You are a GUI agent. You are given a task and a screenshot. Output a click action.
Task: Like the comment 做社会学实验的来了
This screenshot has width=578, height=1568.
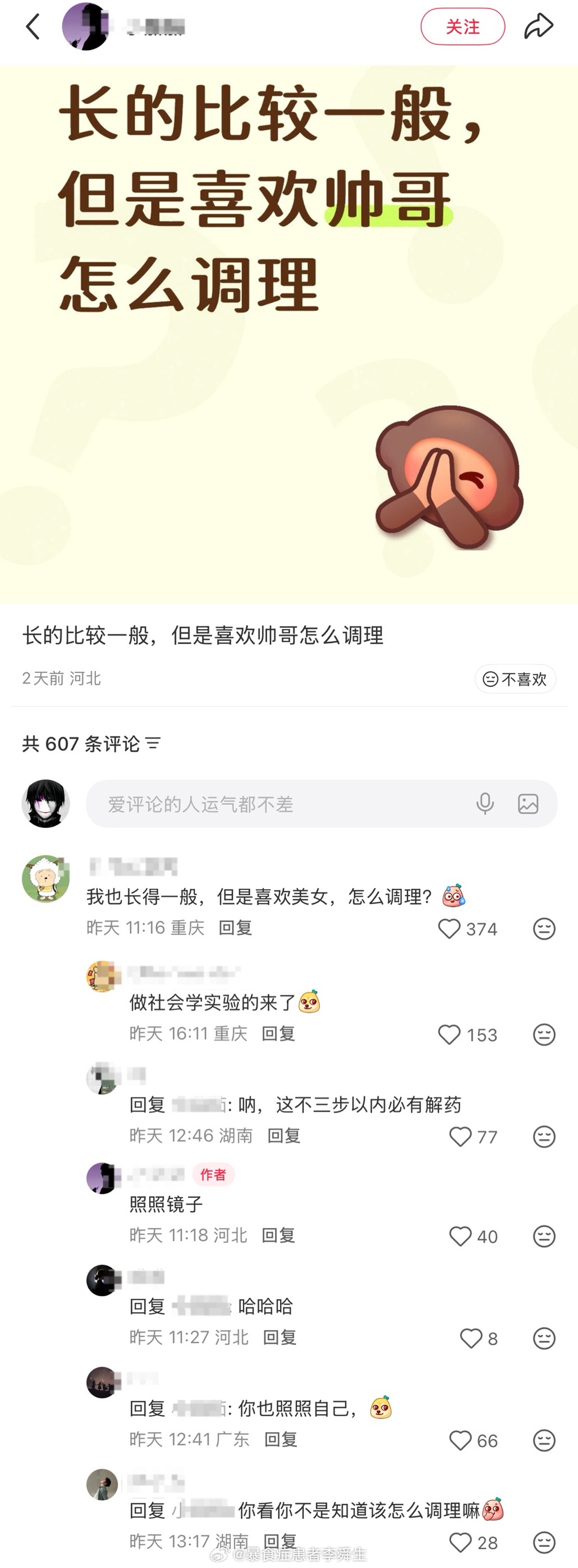(x=449, y=1035)
